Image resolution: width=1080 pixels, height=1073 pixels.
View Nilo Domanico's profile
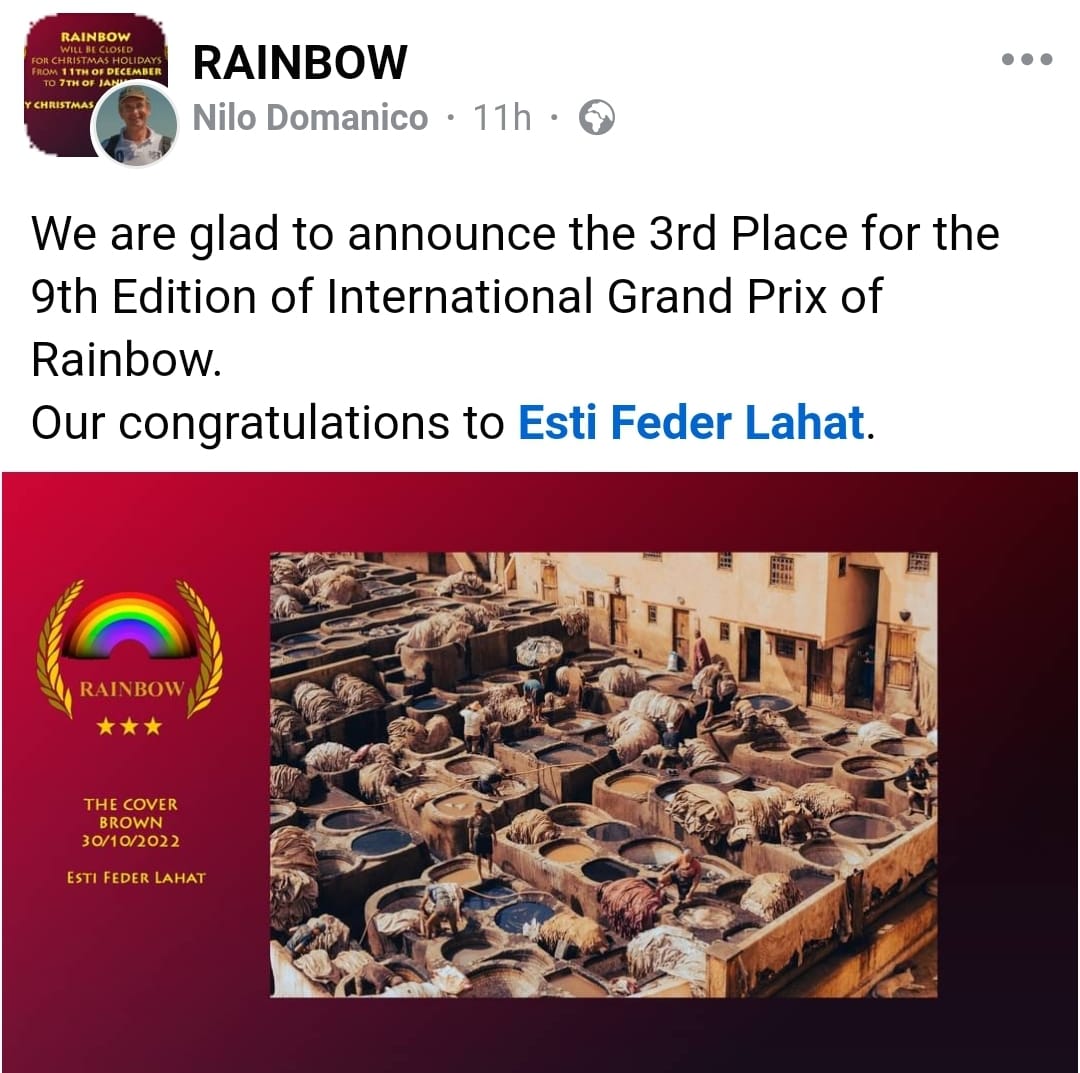[x=310, y=118]
